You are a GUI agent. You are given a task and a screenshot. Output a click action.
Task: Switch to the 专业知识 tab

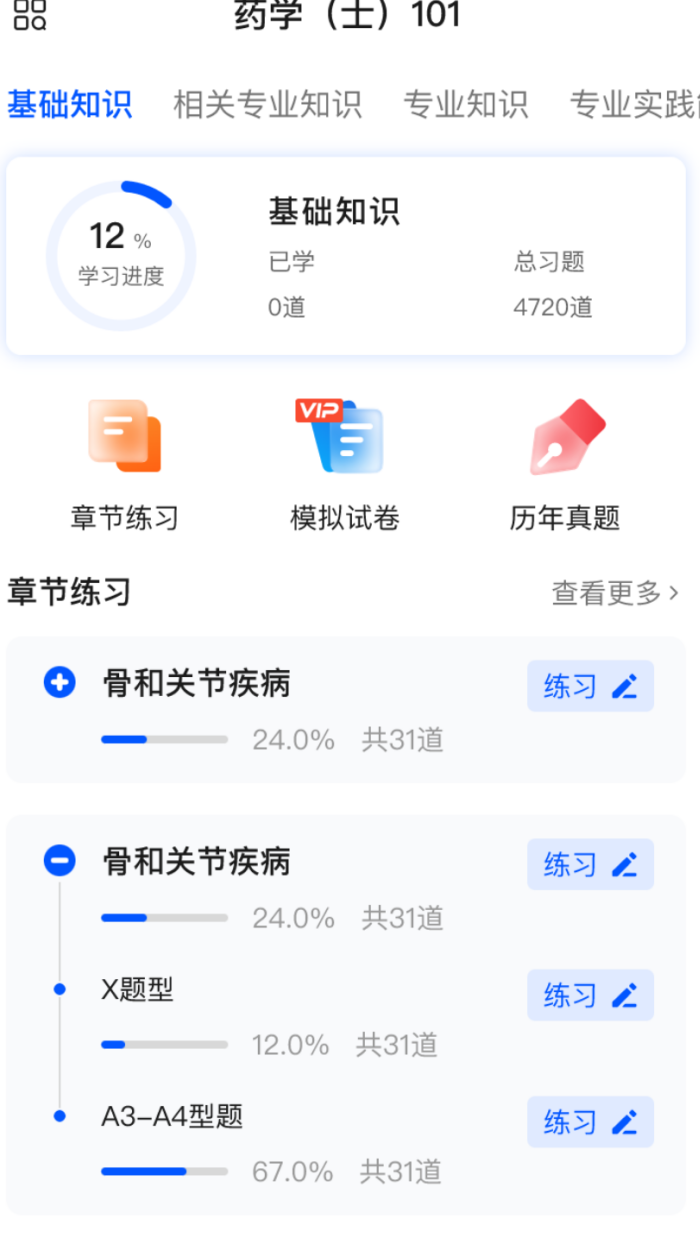click(465, 104)
